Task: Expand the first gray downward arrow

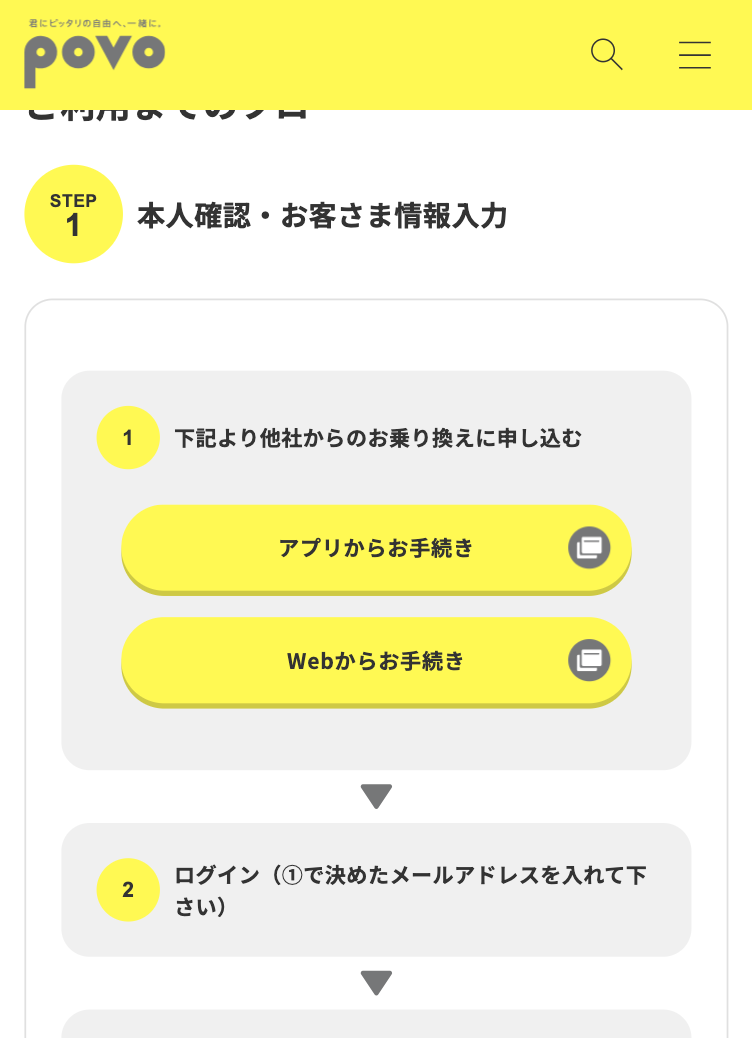Action: pyautogui.click(x=376, y=795)
